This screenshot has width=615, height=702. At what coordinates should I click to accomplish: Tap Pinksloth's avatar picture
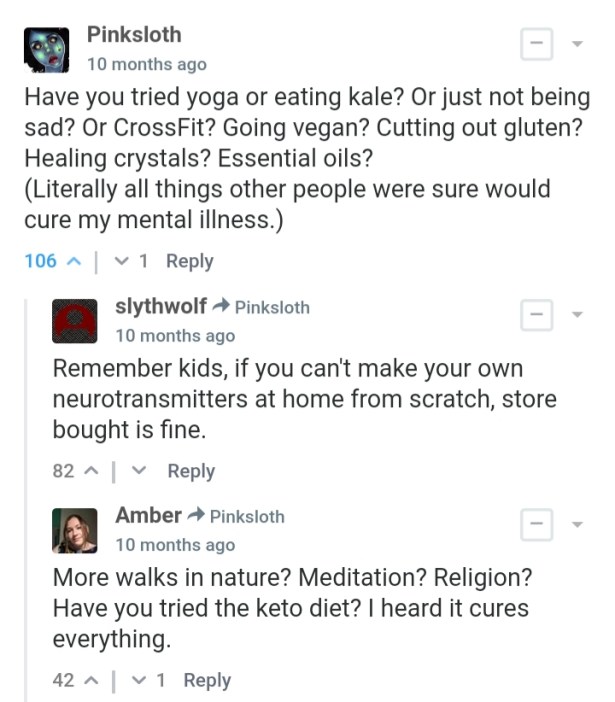coord(47,49)
